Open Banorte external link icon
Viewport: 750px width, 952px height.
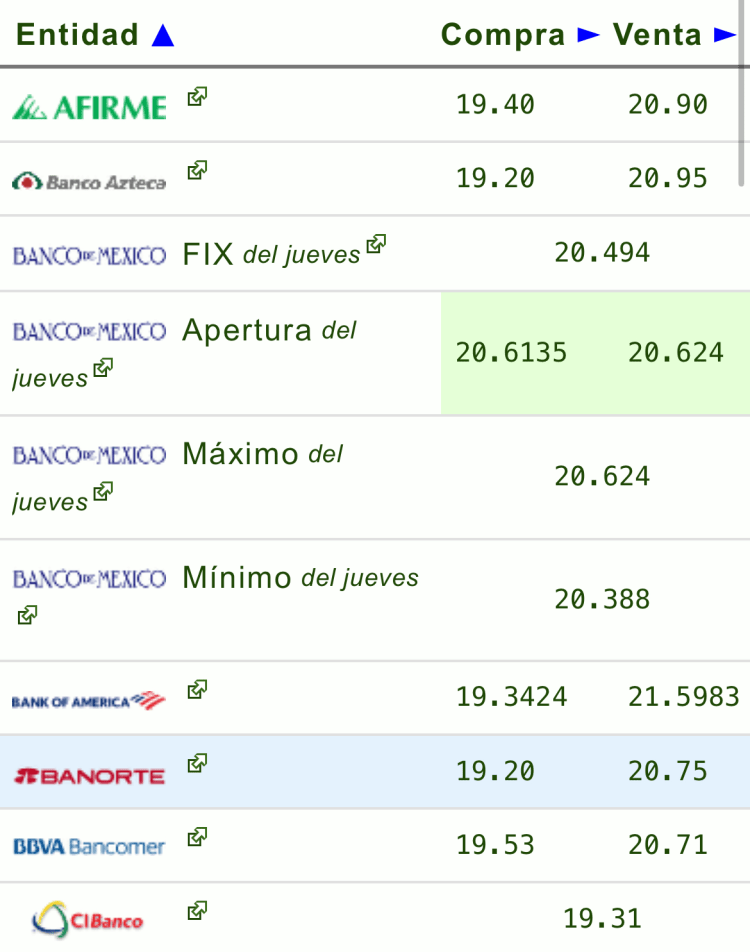pyautogui.click(x=198, y=764)
